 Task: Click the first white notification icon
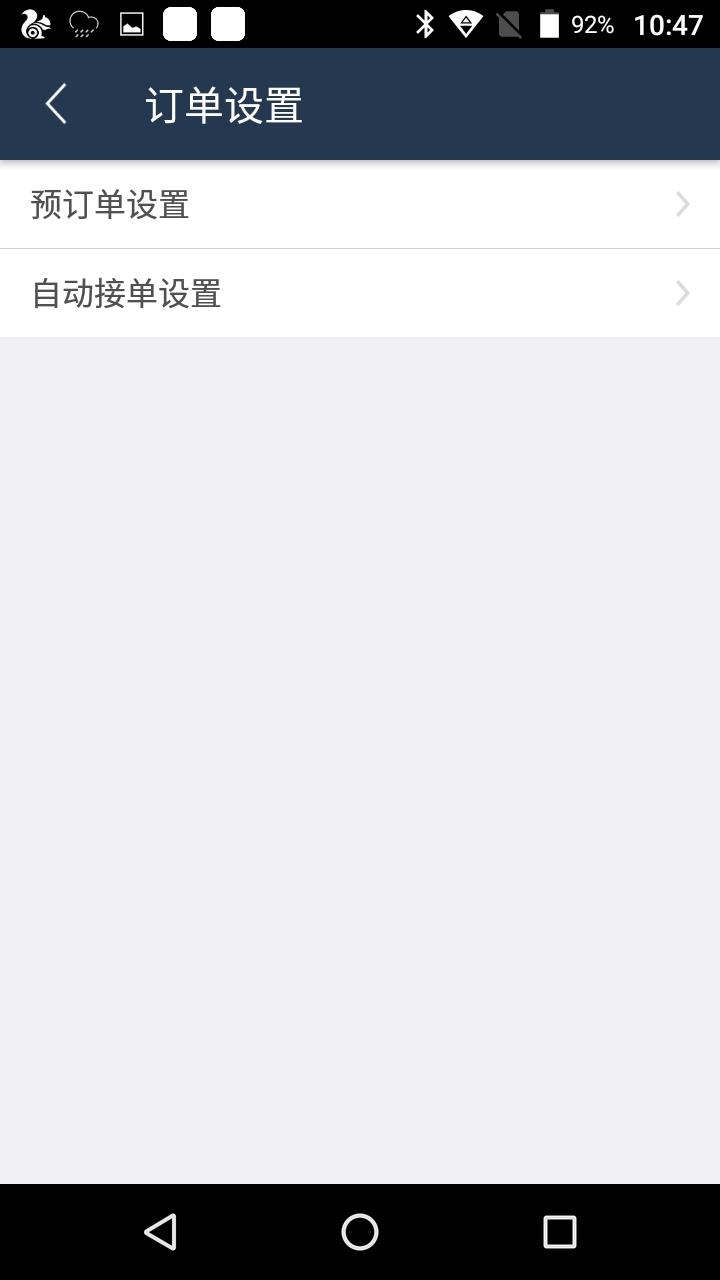pyautogui.click(x=180, y=24)
